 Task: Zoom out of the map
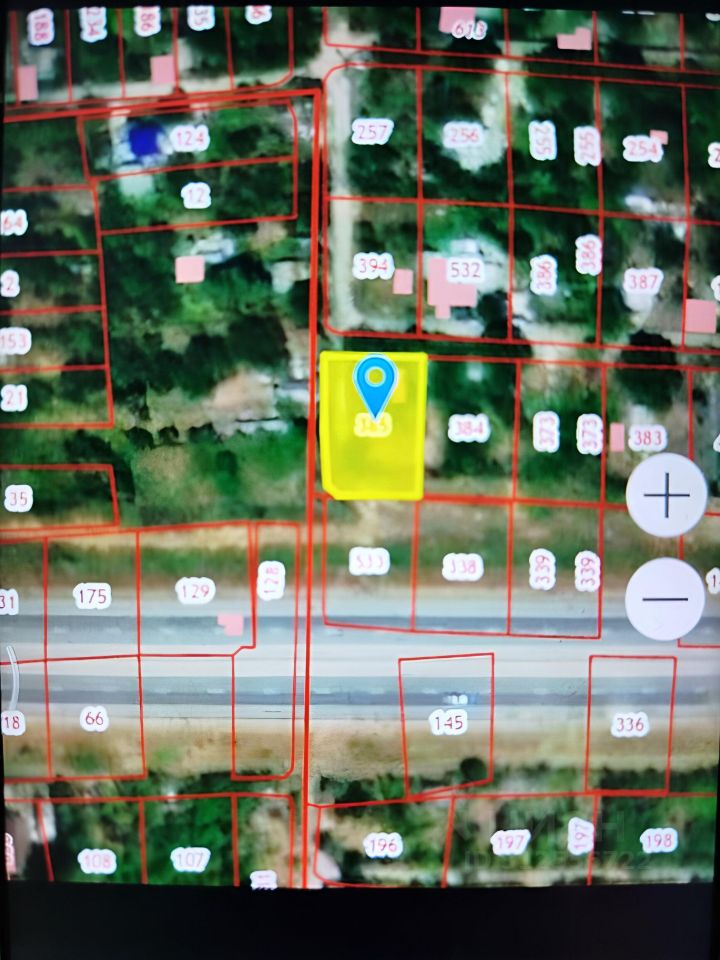[665, 599]
